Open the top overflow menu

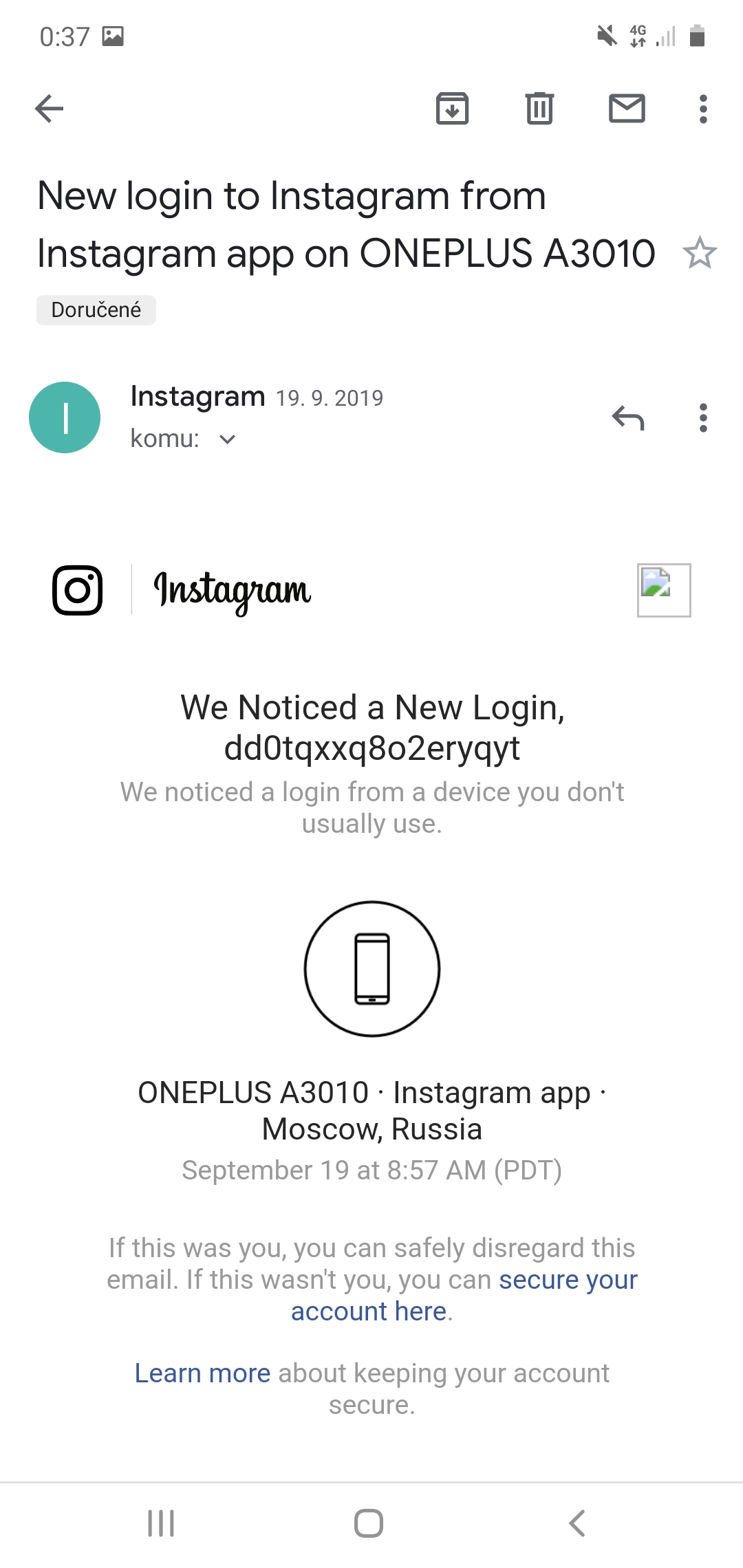(702, 109)
